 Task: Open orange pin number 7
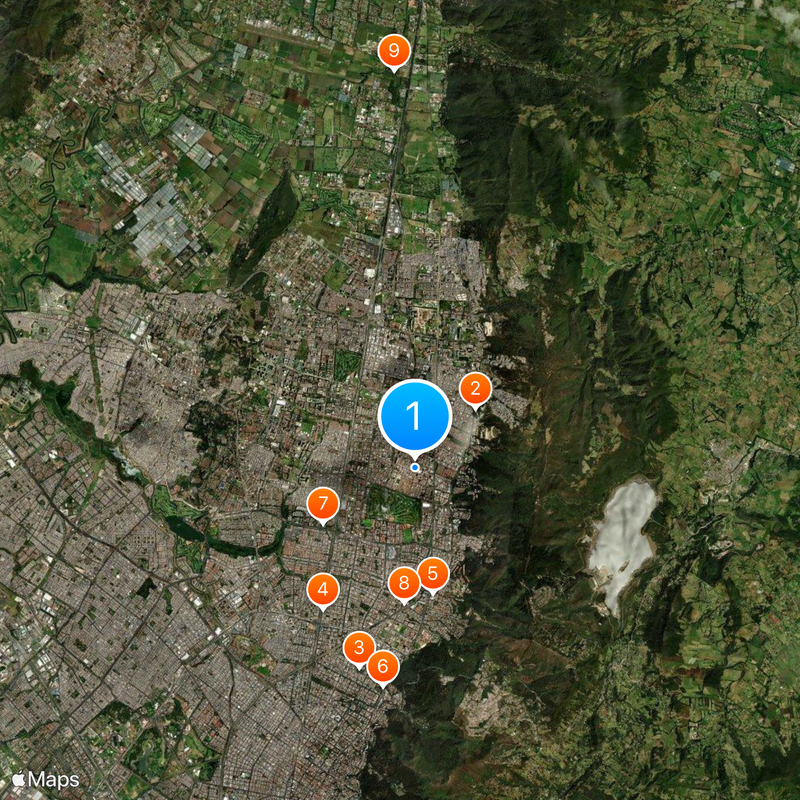coord(322,504)
